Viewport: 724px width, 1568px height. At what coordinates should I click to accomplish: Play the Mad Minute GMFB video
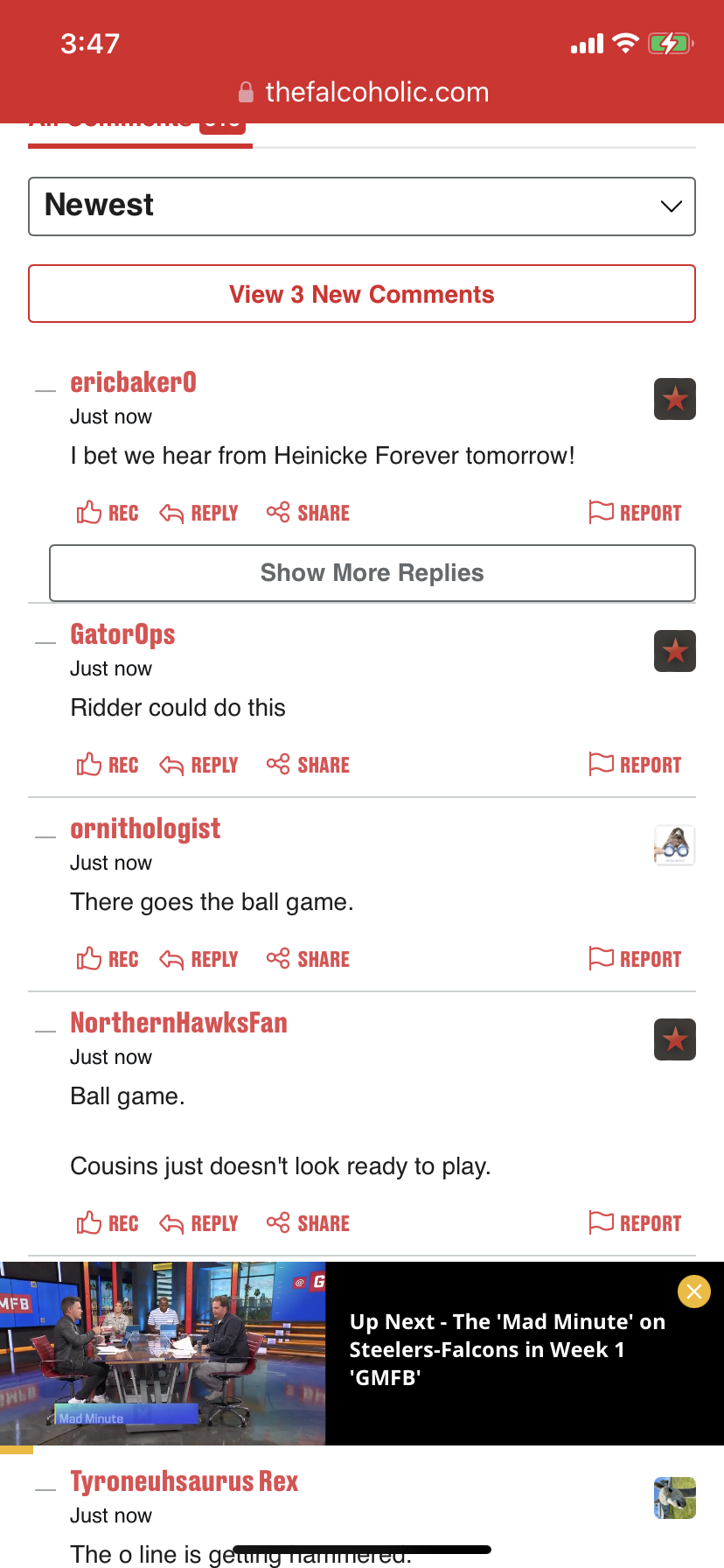pos(163,1353)
